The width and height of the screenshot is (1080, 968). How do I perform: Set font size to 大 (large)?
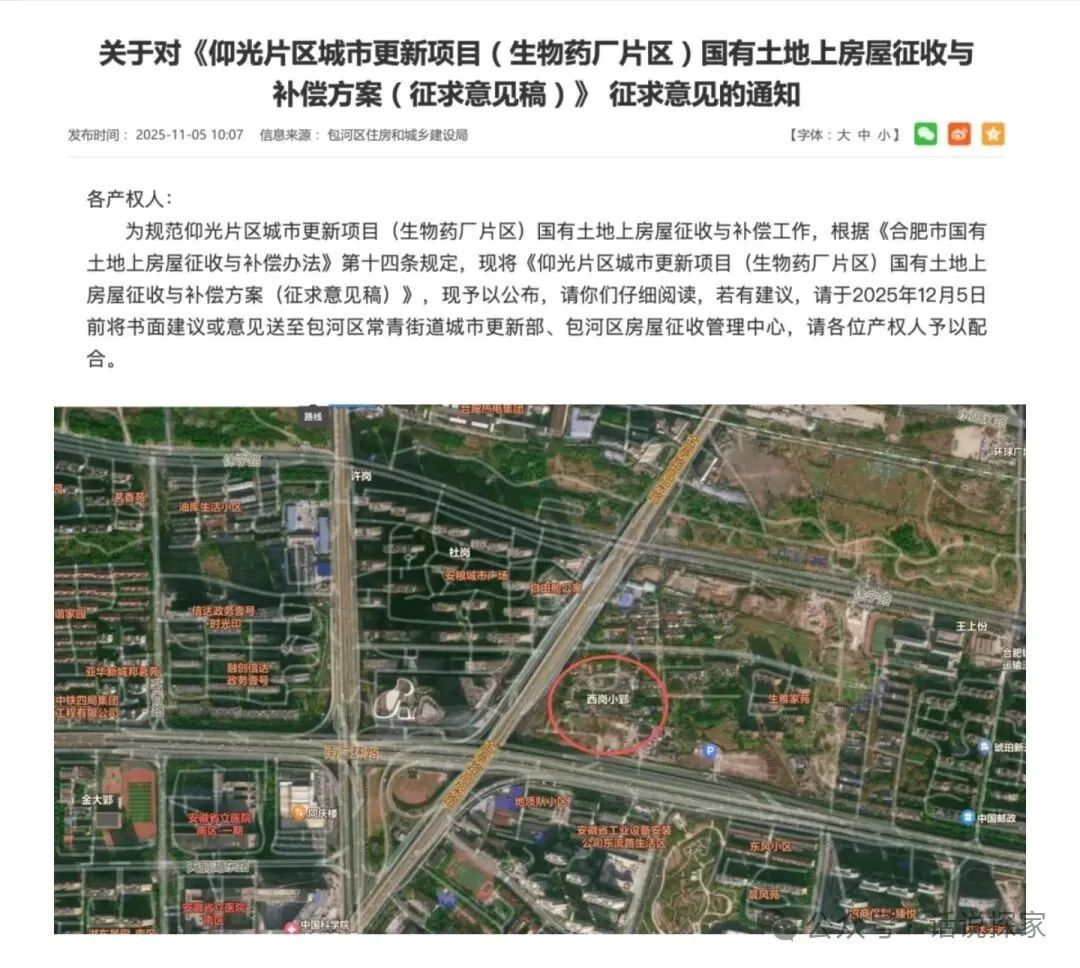click(843, 135)
